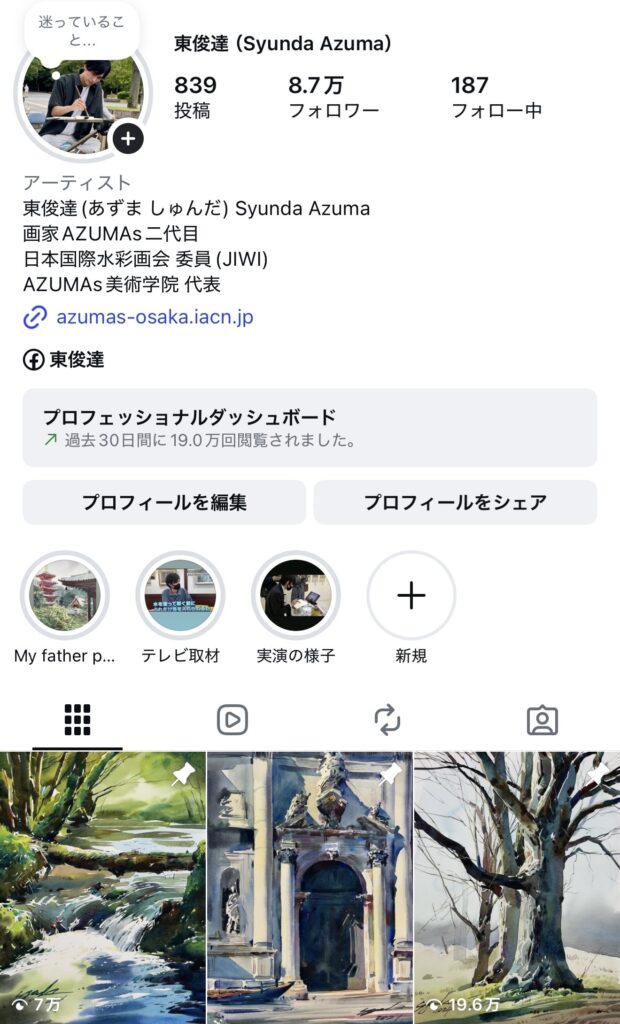
Task: Tap the プロフィールをシェア button
Action: (x=455, y=502)
